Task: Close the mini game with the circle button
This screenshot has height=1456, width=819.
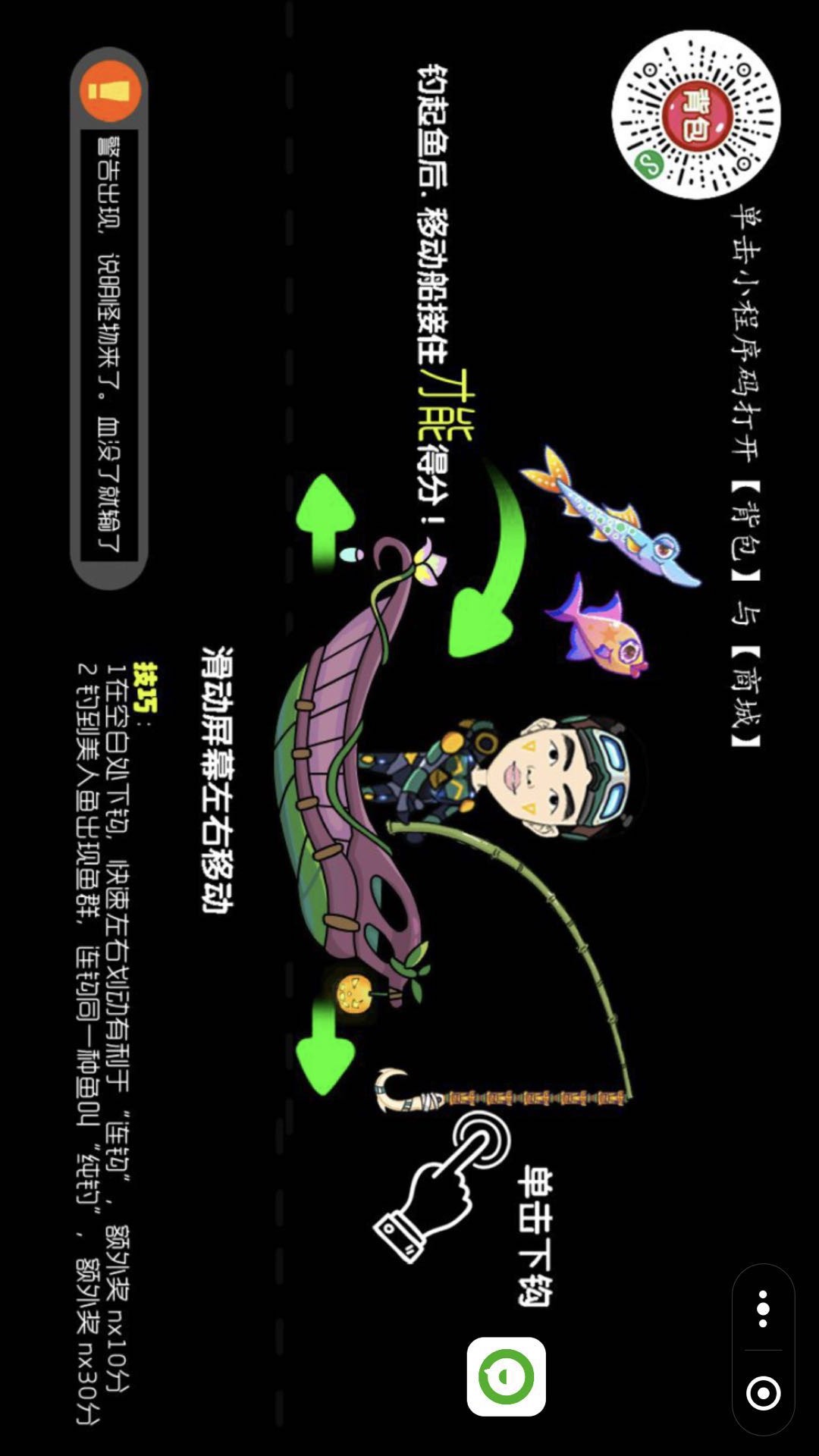Action: [763, 1393]
